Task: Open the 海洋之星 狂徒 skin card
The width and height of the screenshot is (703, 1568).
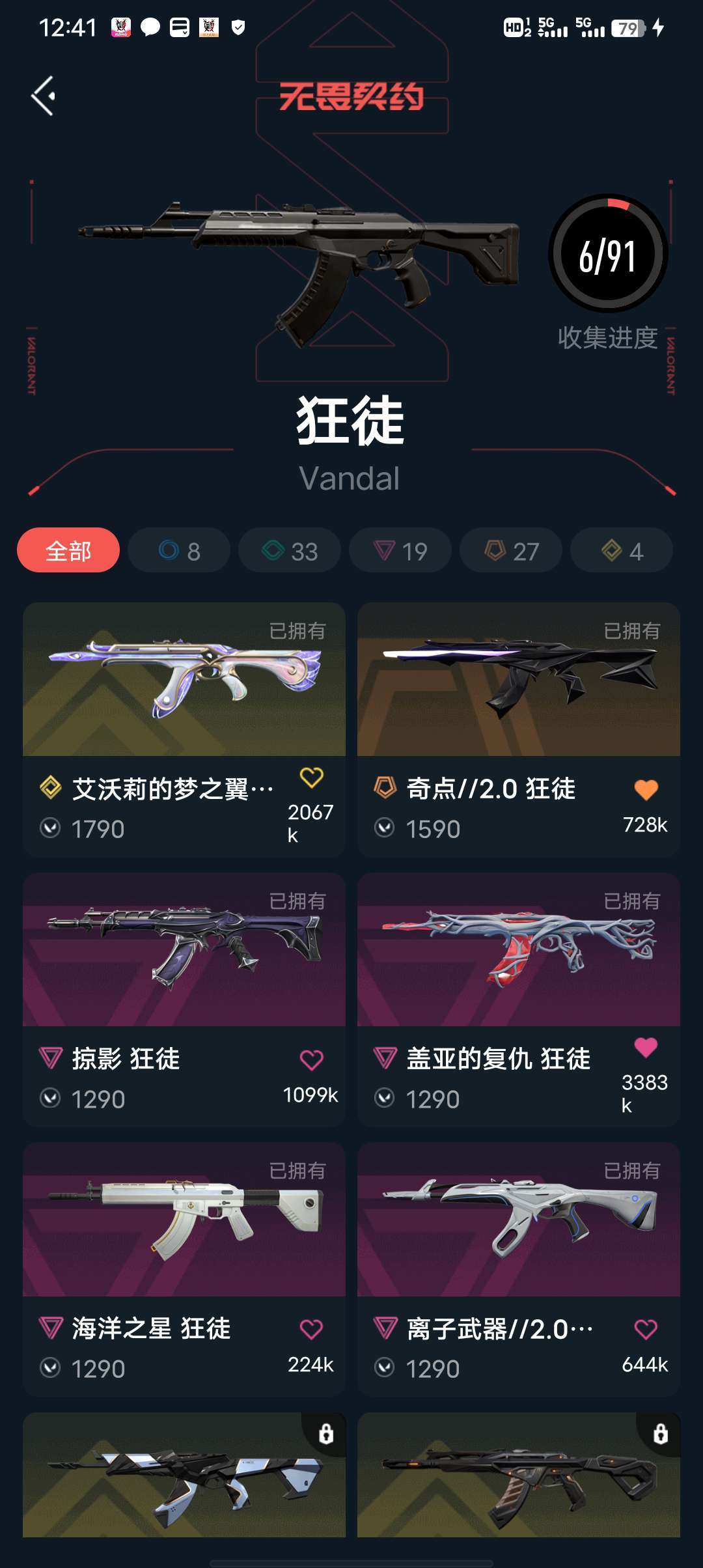Action: (184, 1269)
